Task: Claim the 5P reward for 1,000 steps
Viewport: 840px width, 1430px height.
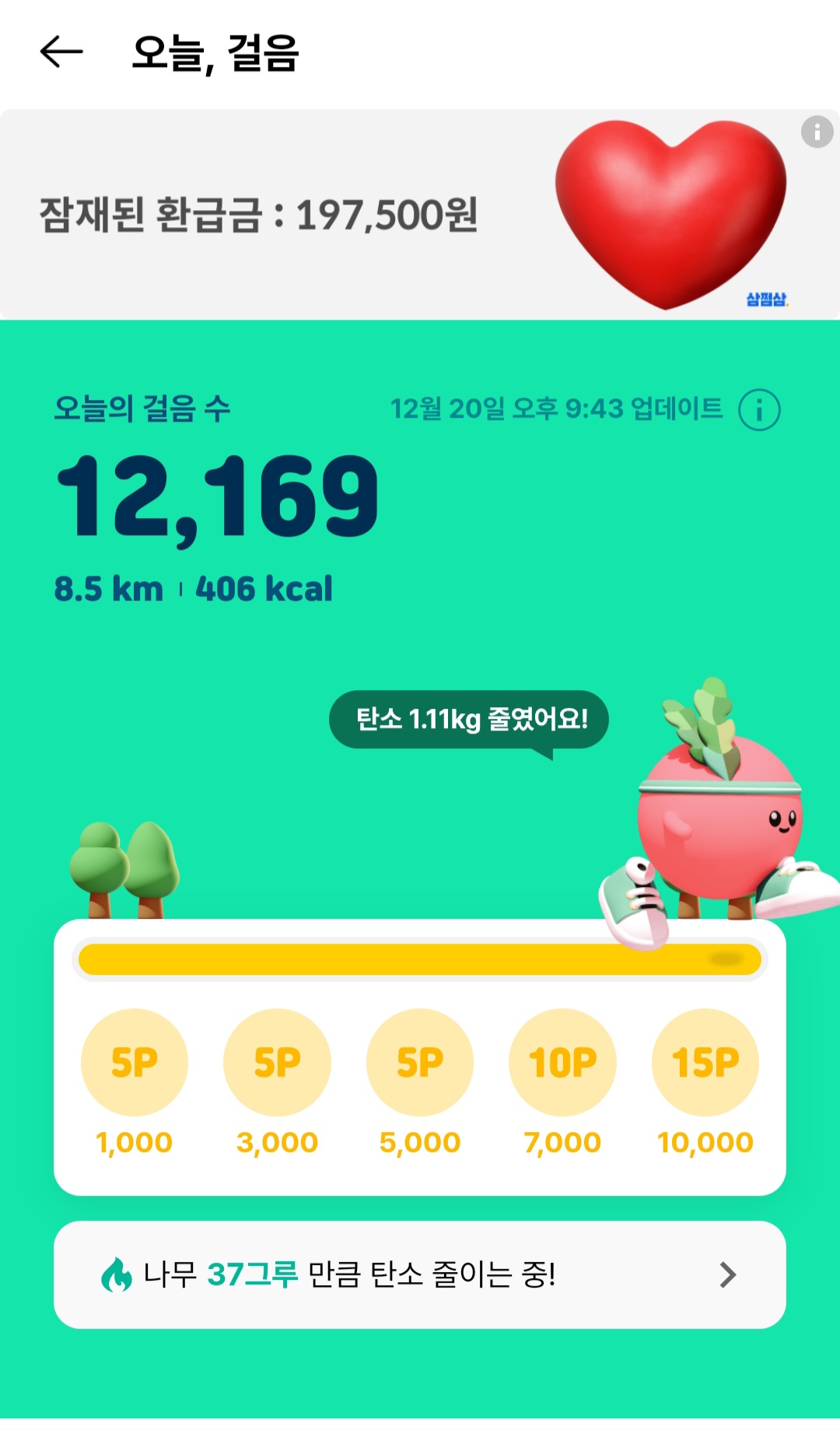Action: [135, 1062]
